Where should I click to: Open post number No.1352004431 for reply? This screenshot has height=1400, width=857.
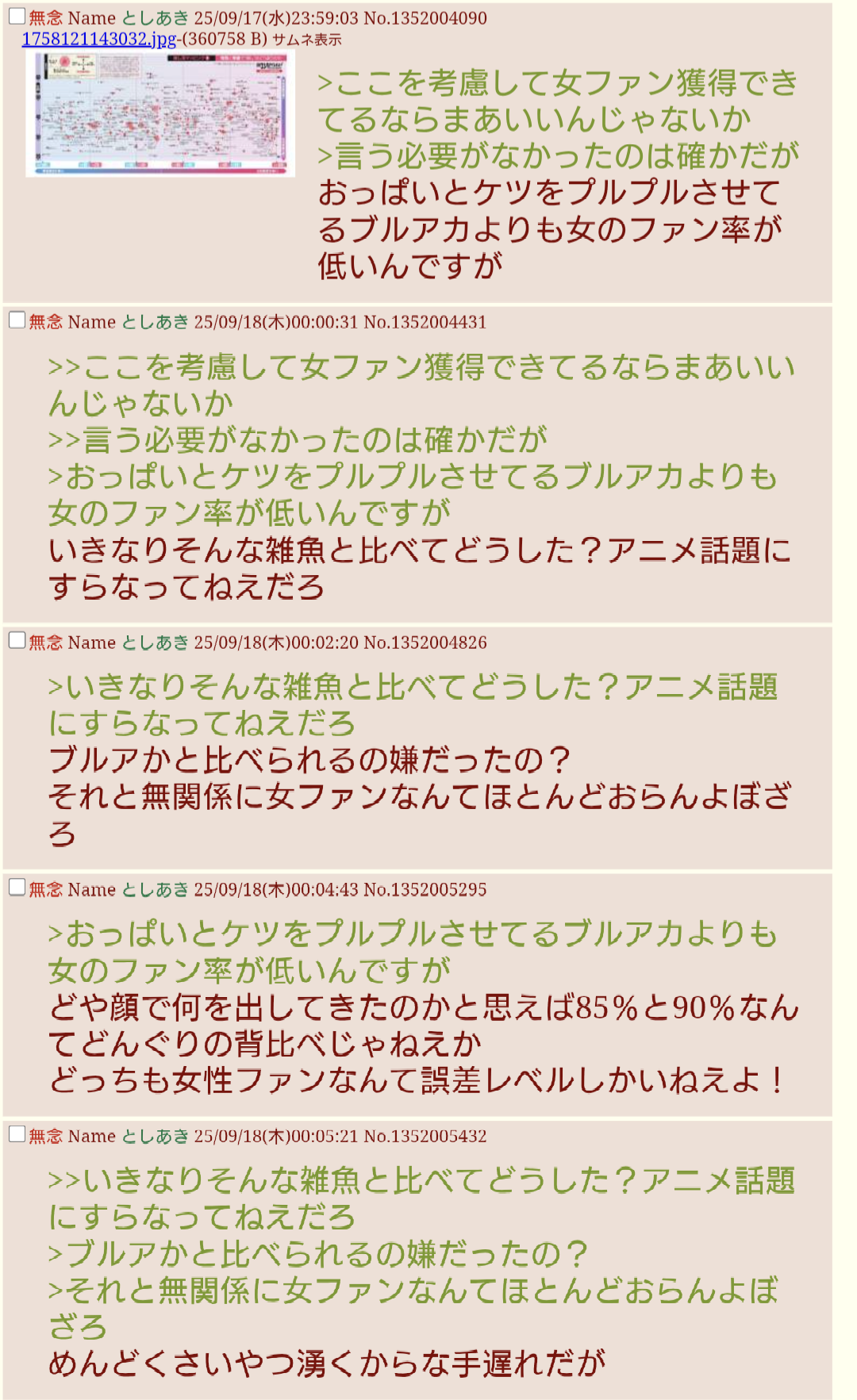tap(425, 322)
